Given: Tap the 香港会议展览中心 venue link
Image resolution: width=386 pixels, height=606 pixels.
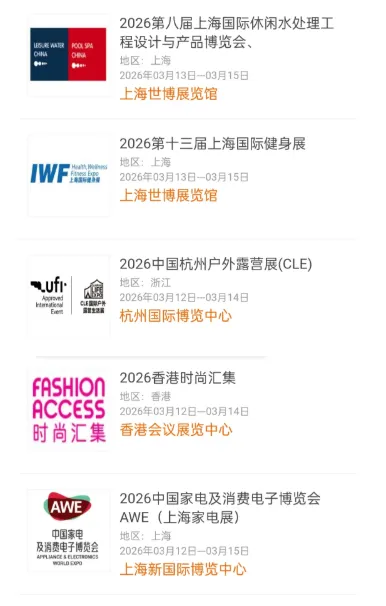Looking at the screenshot, I should click(176, 430).
